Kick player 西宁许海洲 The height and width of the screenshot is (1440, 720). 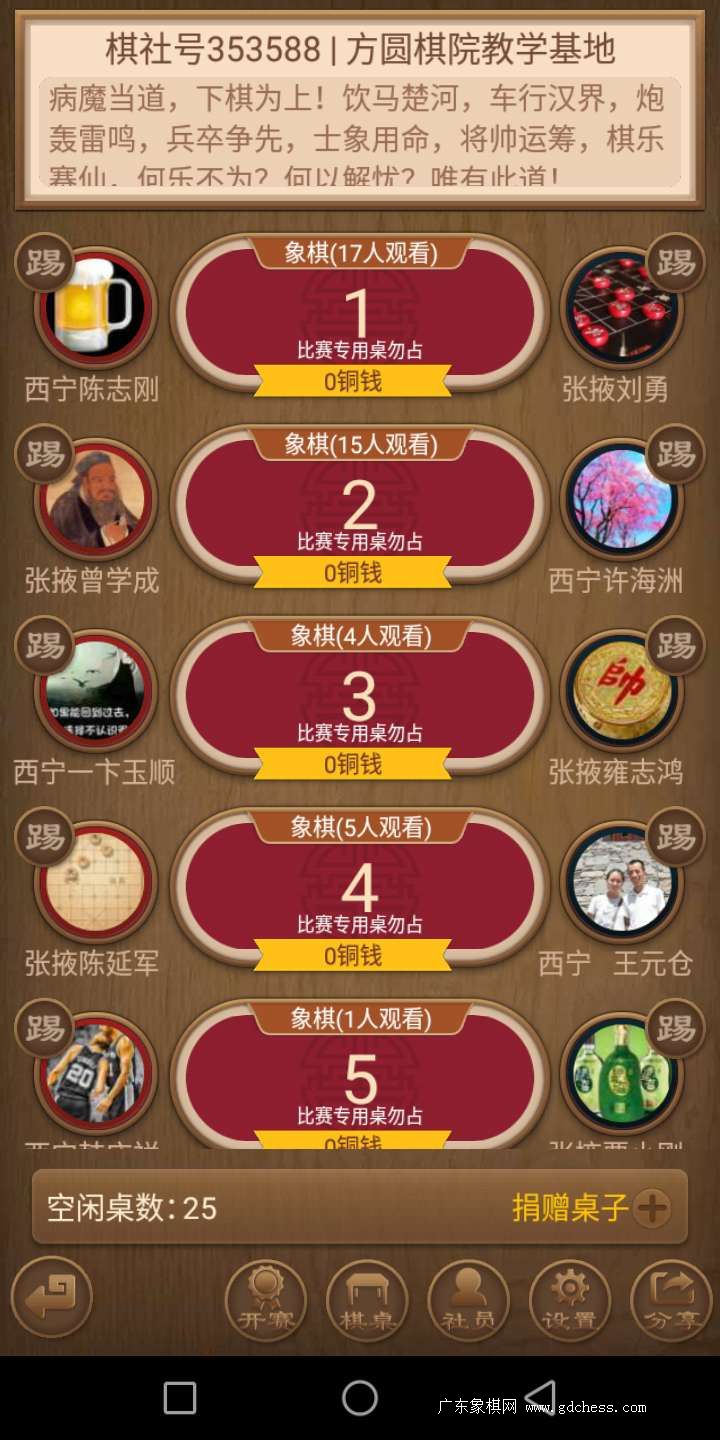click(x=676, y=454)
